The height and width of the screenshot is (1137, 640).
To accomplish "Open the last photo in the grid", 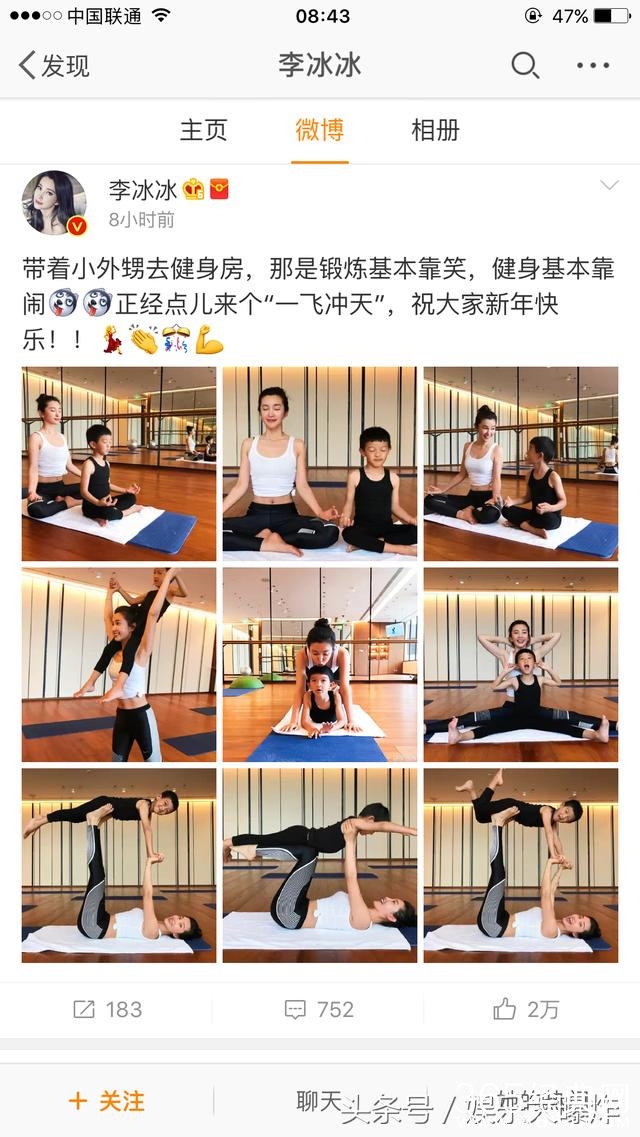I will click(x=521, y=865).
